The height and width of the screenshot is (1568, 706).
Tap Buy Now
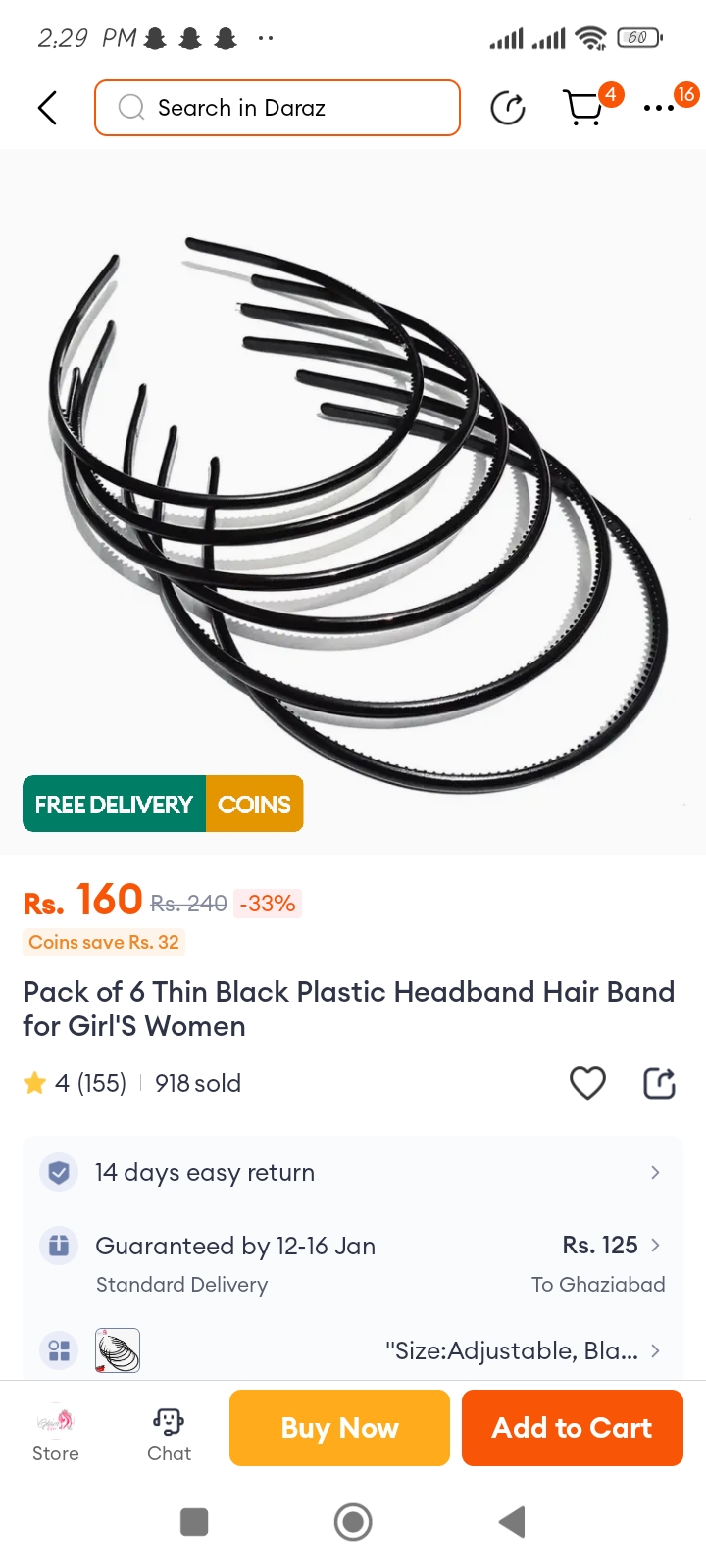coord(339,1428)
